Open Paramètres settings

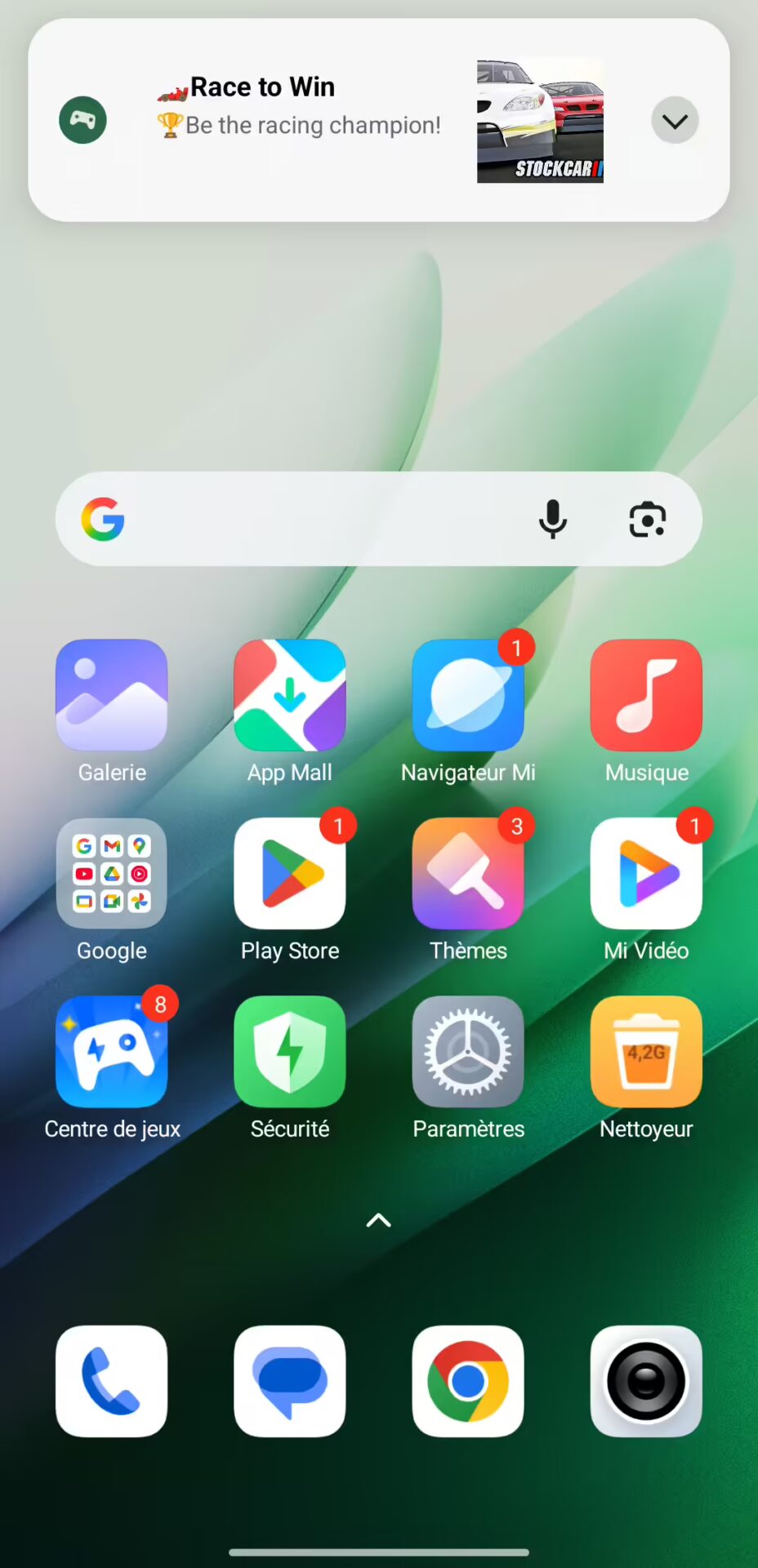point(468,1052)
